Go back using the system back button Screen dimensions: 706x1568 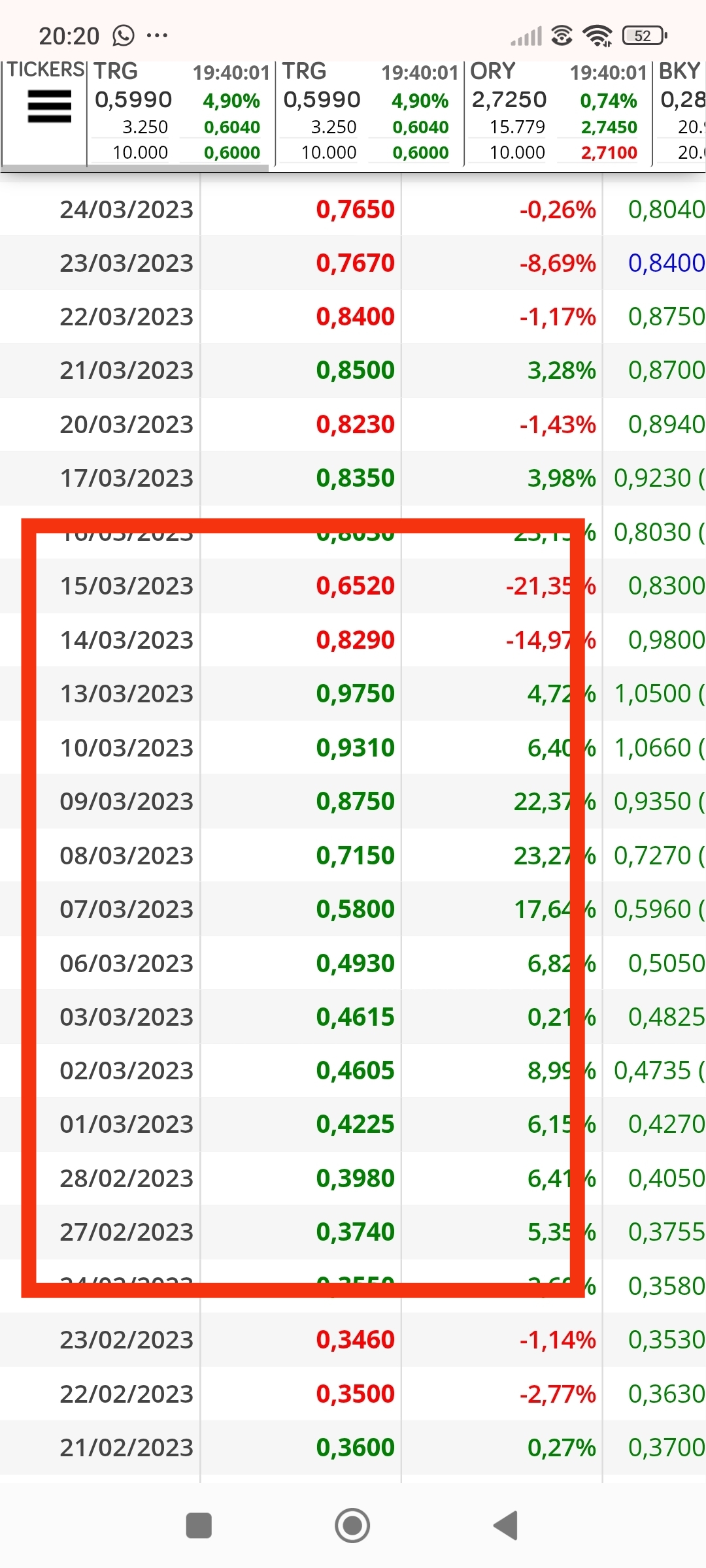[x=506, y=1526]
